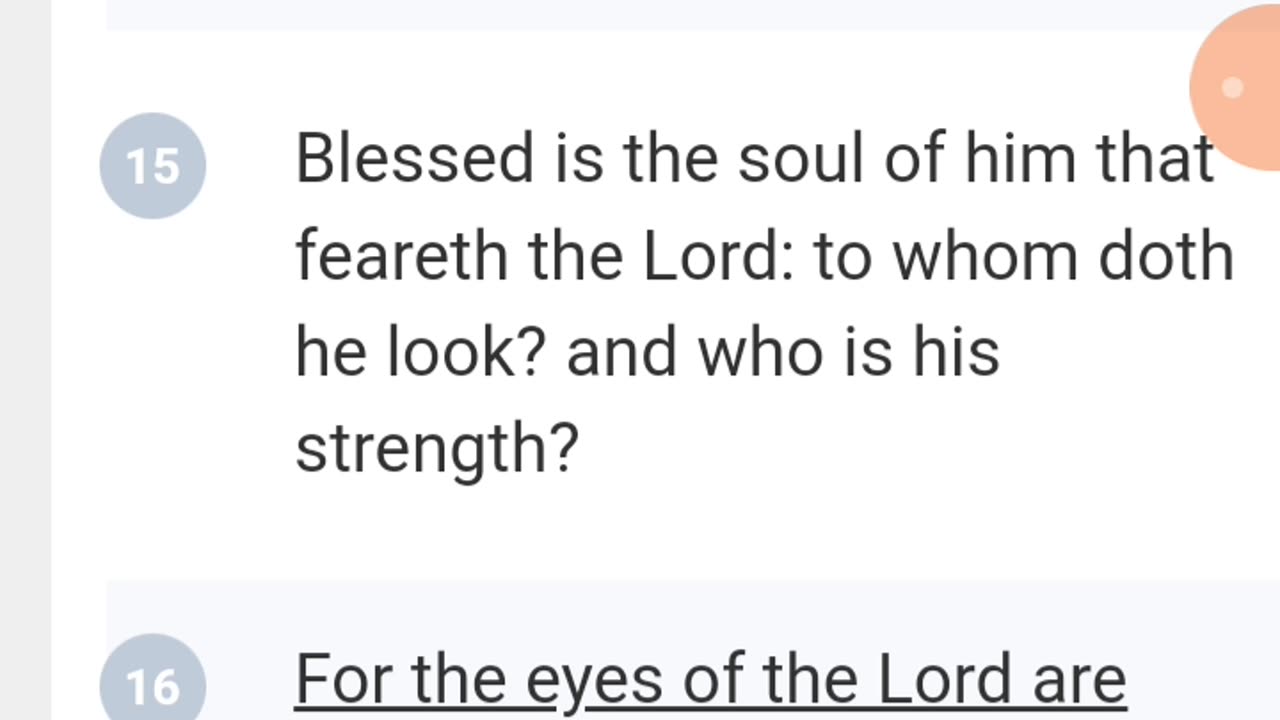Open underlined verse 'For the eyes of the Lord are'

[710, 680]
